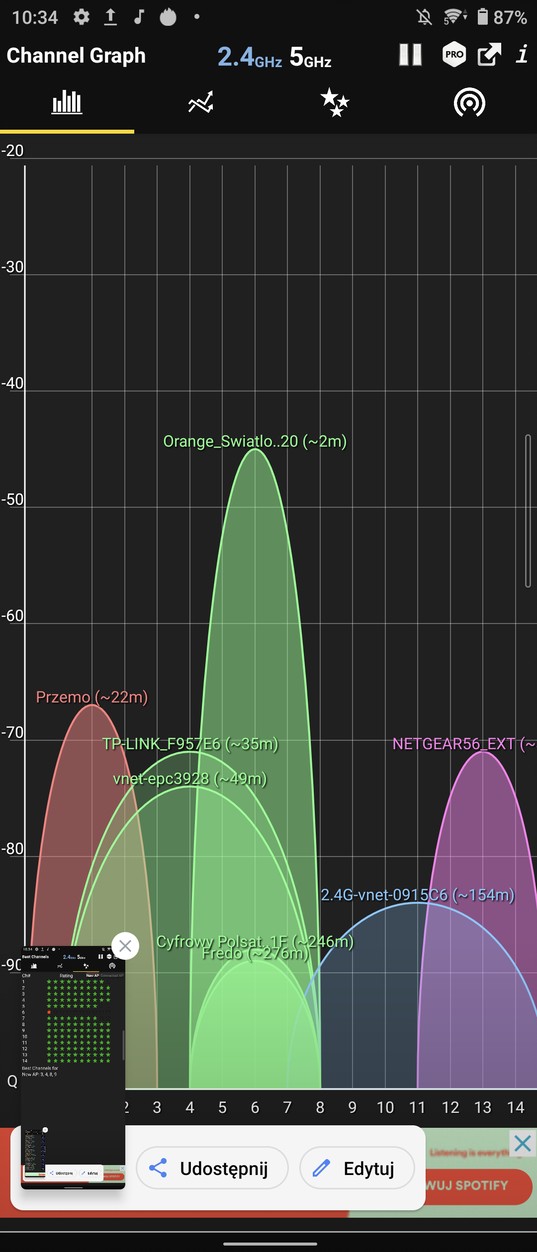Screen dimensions: 537x1252
Task: Select the channel graph bars tab
Action: click(x=67, y=103)
